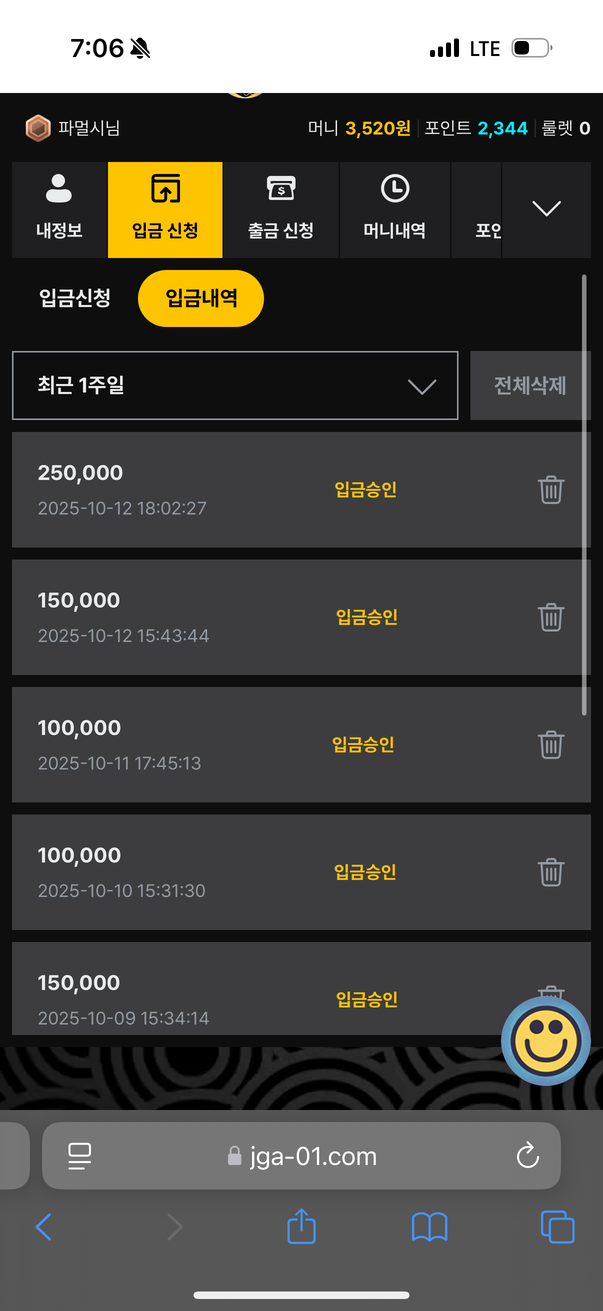This screenshot has width=603, height=1311.
Task: Delete the 100,000 deposit from 2025-10-10 15:31:30
Action: (x=551, y=872)
